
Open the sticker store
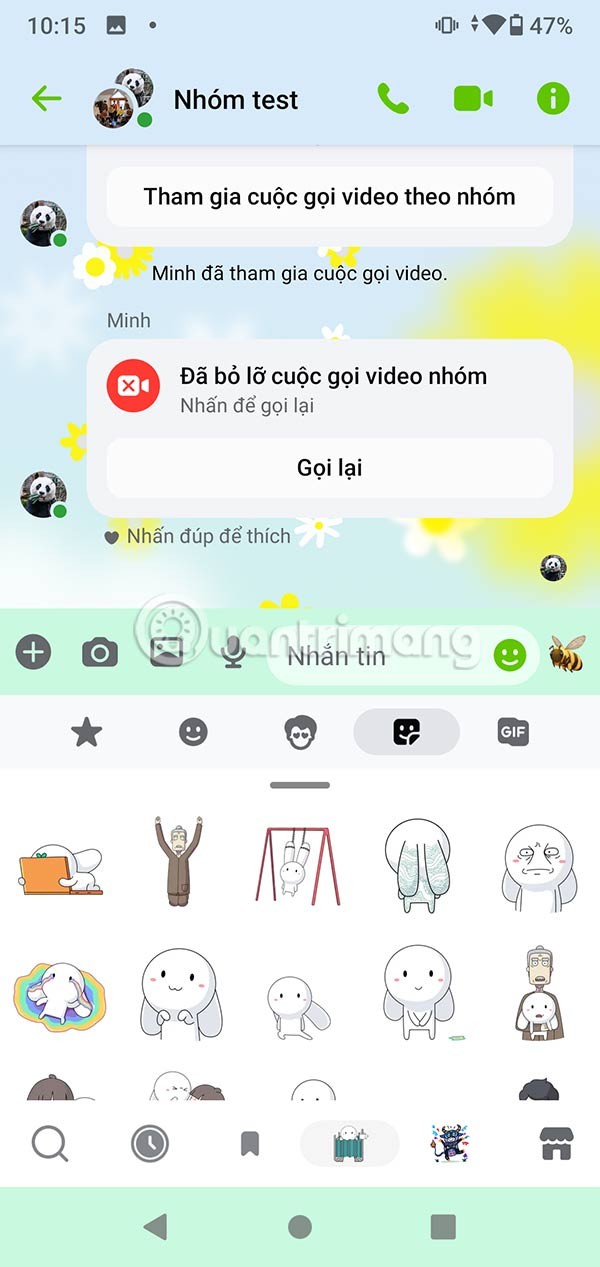tap(556, 1143)
